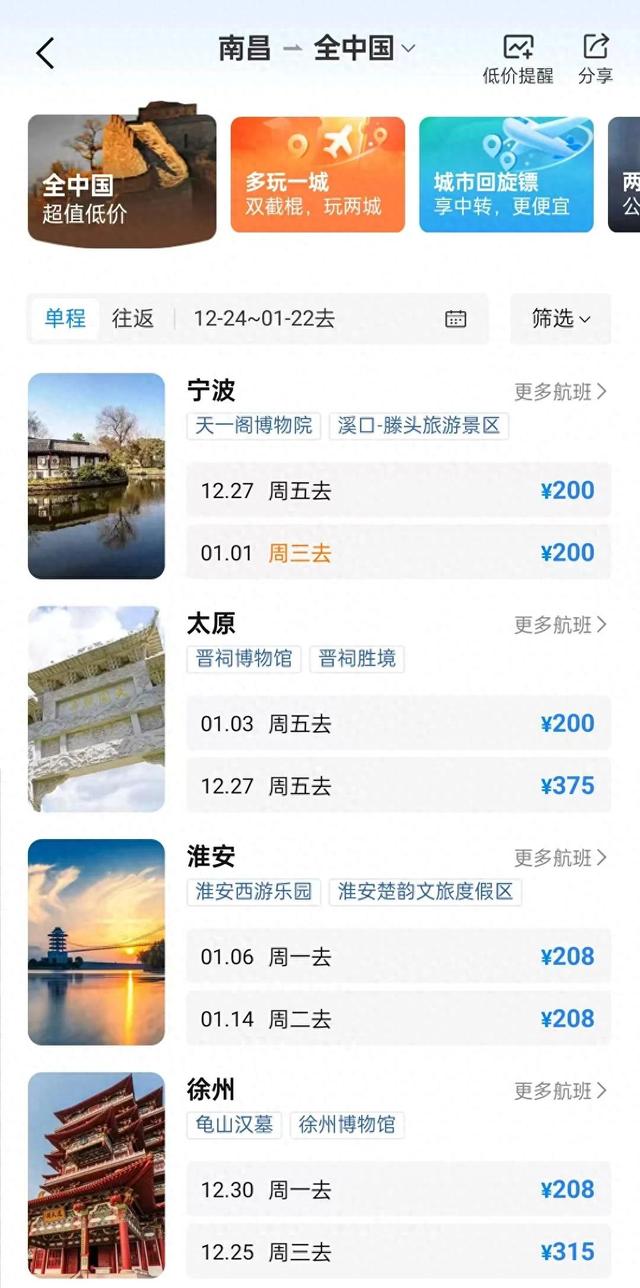Open the 城市回旋镖 promo card

coord(506,175)
